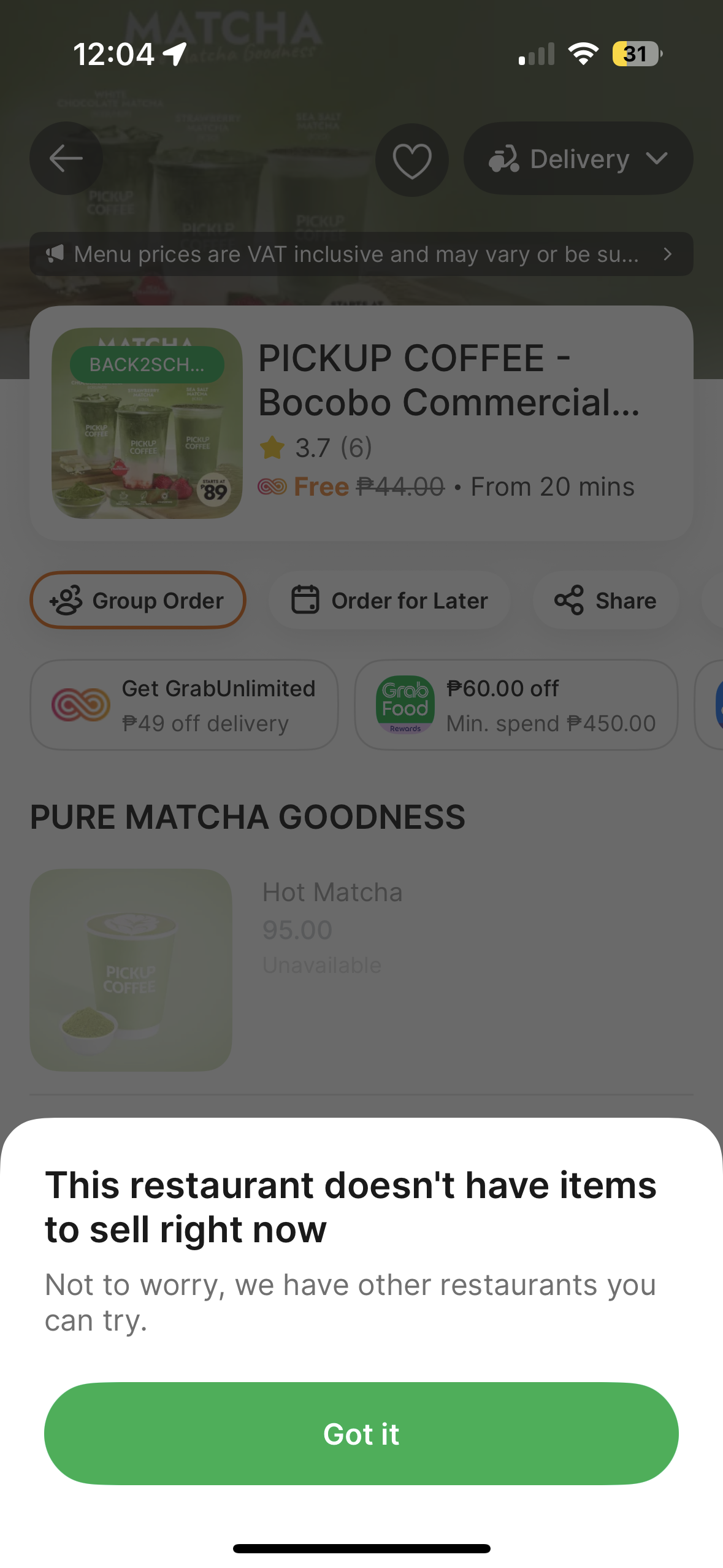This screenshot has height=1568, width=723.
Task: Share this restaurant
Action: (x=605, y=601)
